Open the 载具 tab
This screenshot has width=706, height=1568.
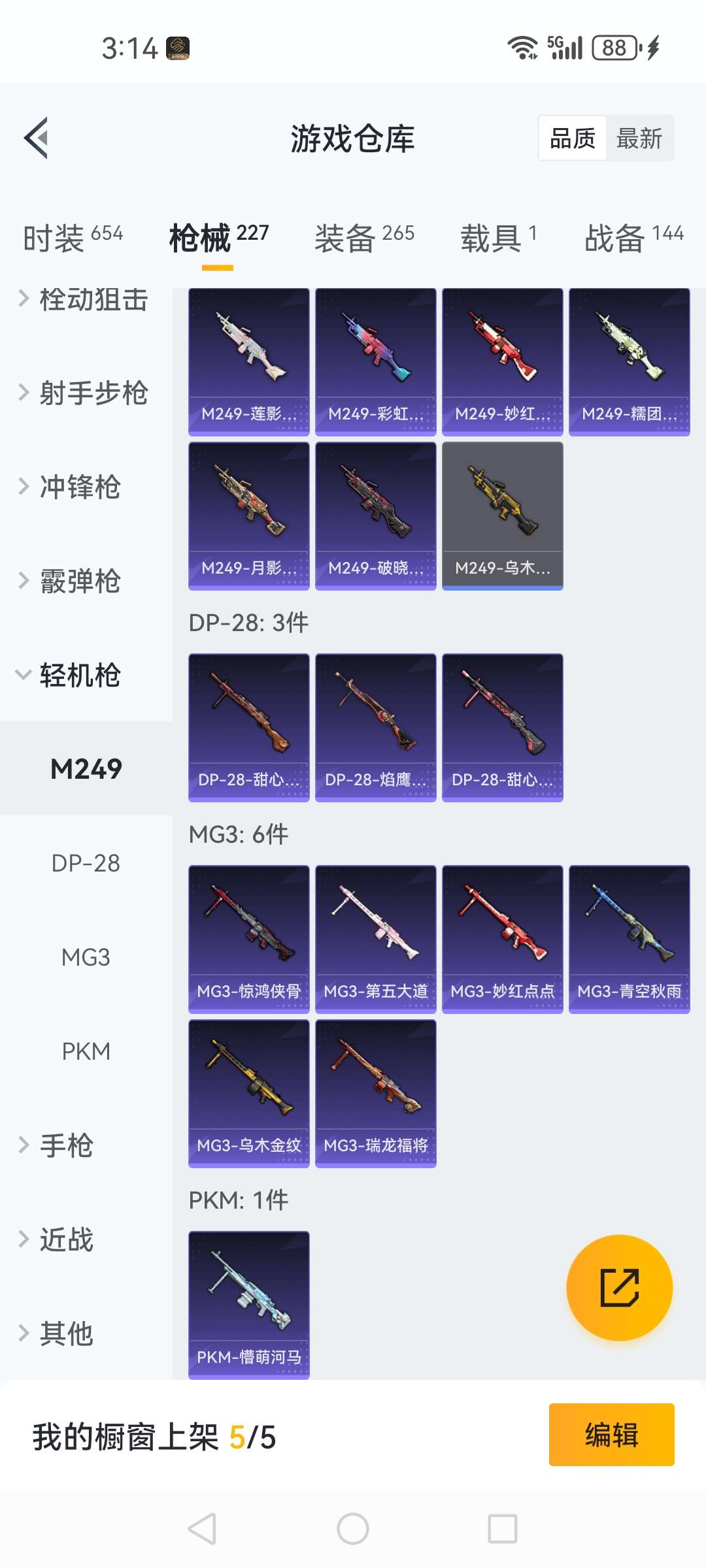498,237
